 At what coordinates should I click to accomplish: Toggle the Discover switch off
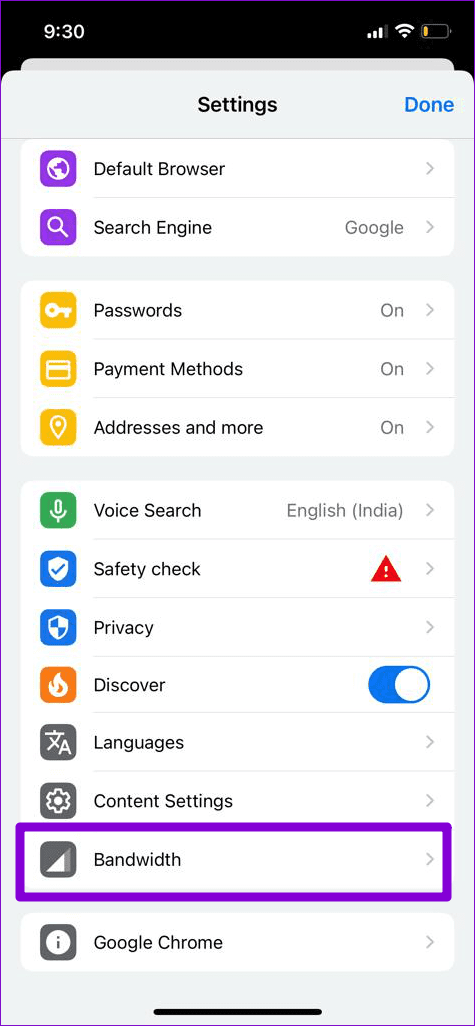tap(399, 685)
